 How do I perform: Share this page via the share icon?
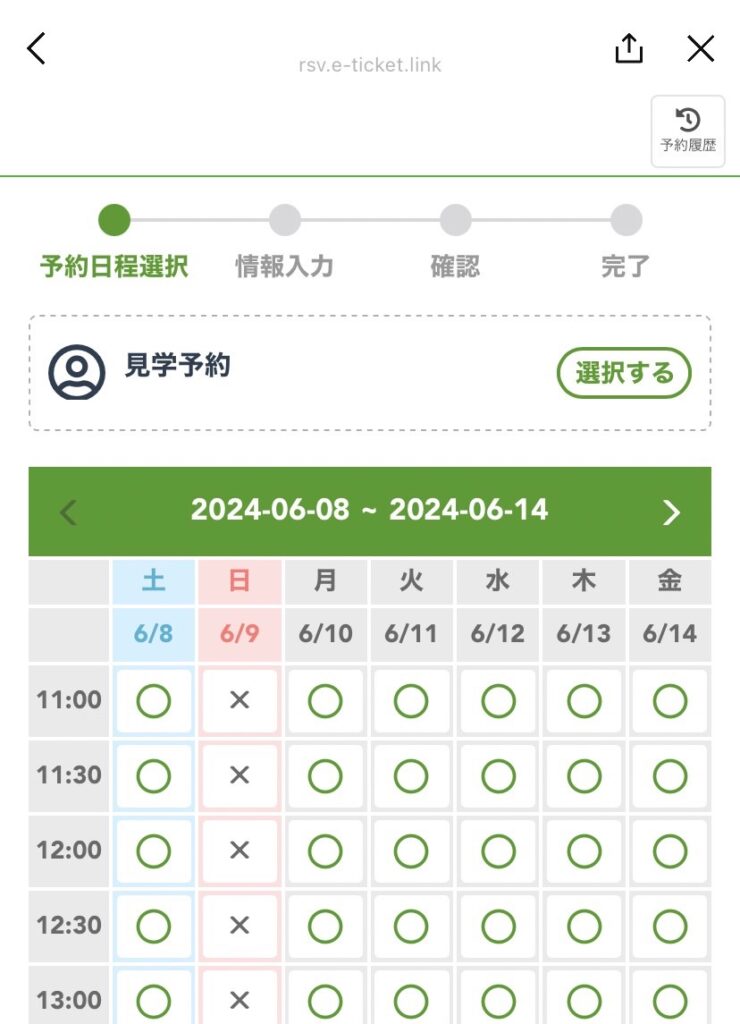(629, 48)
